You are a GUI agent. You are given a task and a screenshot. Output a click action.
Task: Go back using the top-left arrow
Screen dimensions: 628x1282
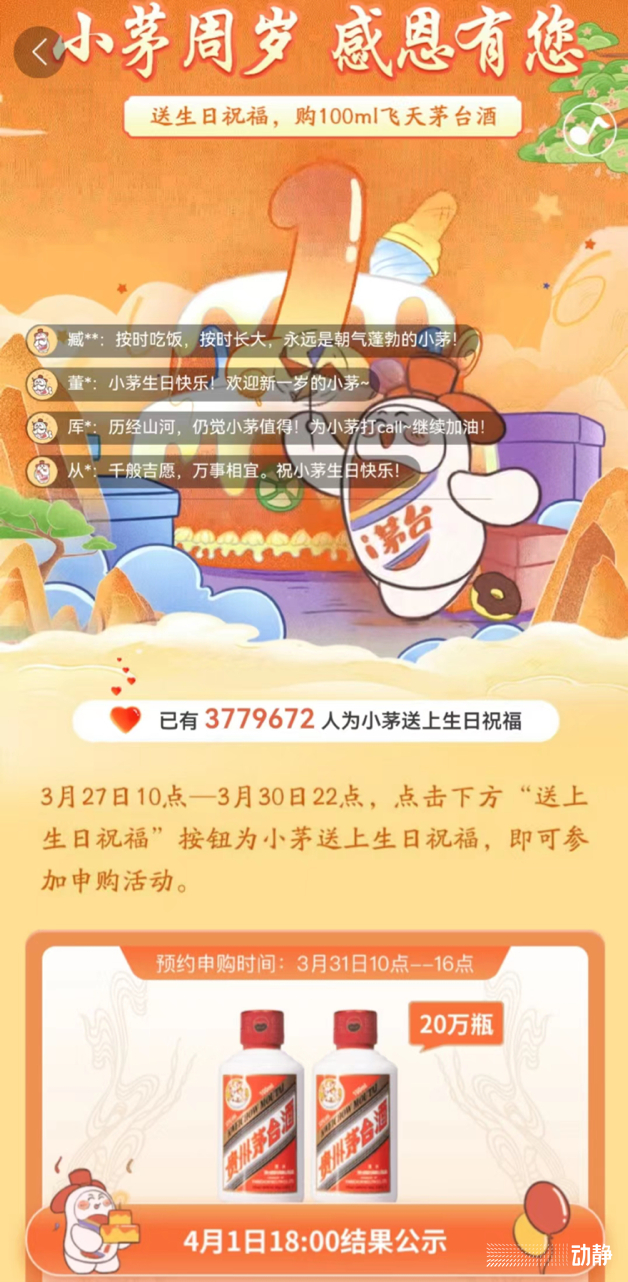[40, 52]
